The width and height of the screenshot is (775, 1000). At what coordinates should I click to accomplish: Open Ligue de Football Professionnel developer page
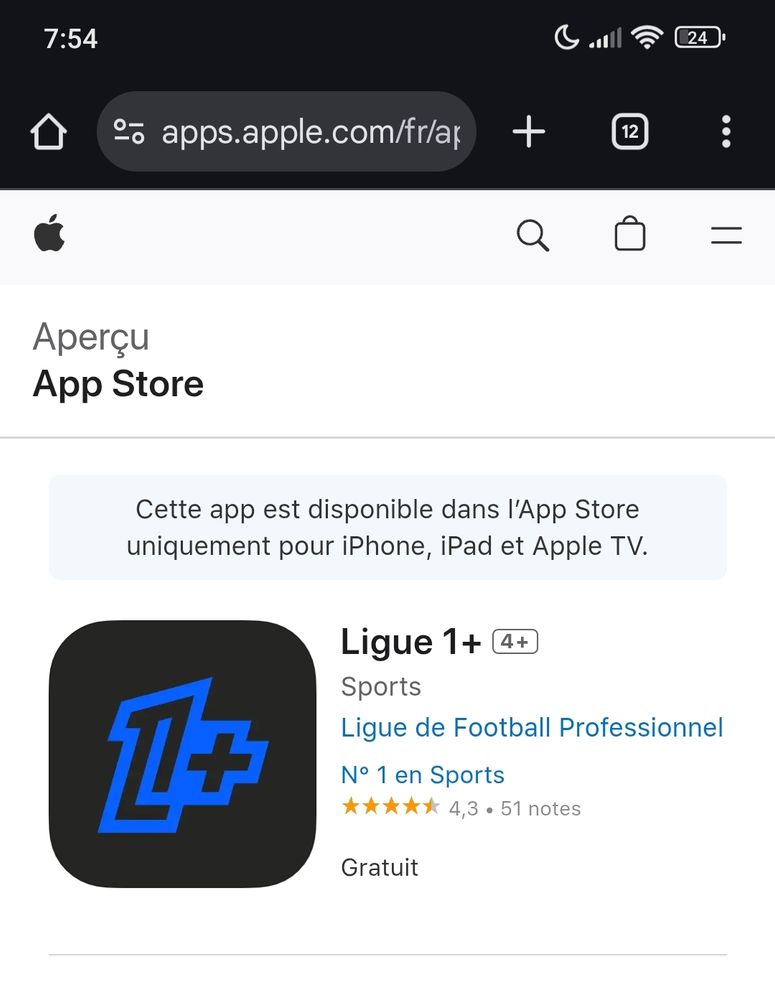pyautogui.click(x=531, y=727)
